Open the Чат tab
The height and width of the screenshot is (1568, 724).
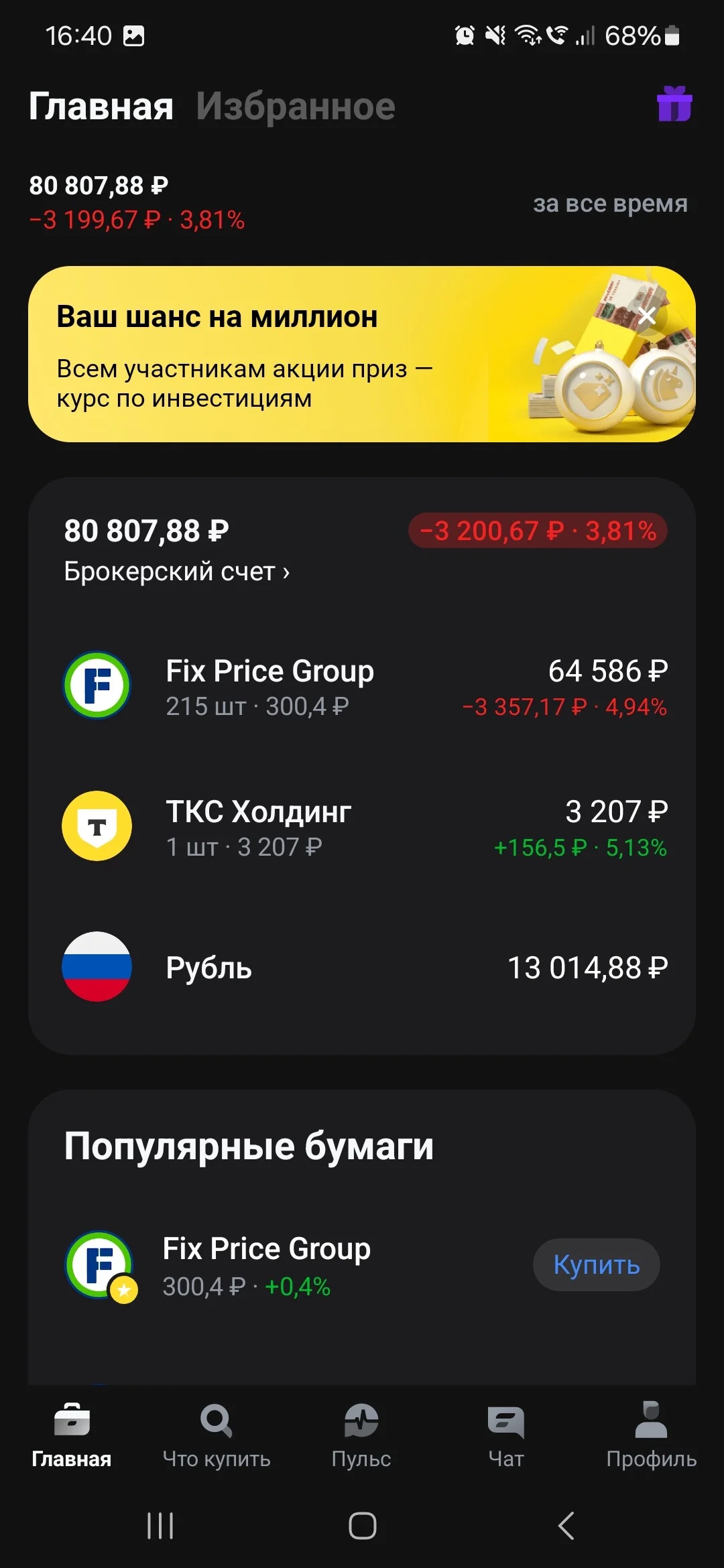pyautogui.click(x=506, y=1436)
